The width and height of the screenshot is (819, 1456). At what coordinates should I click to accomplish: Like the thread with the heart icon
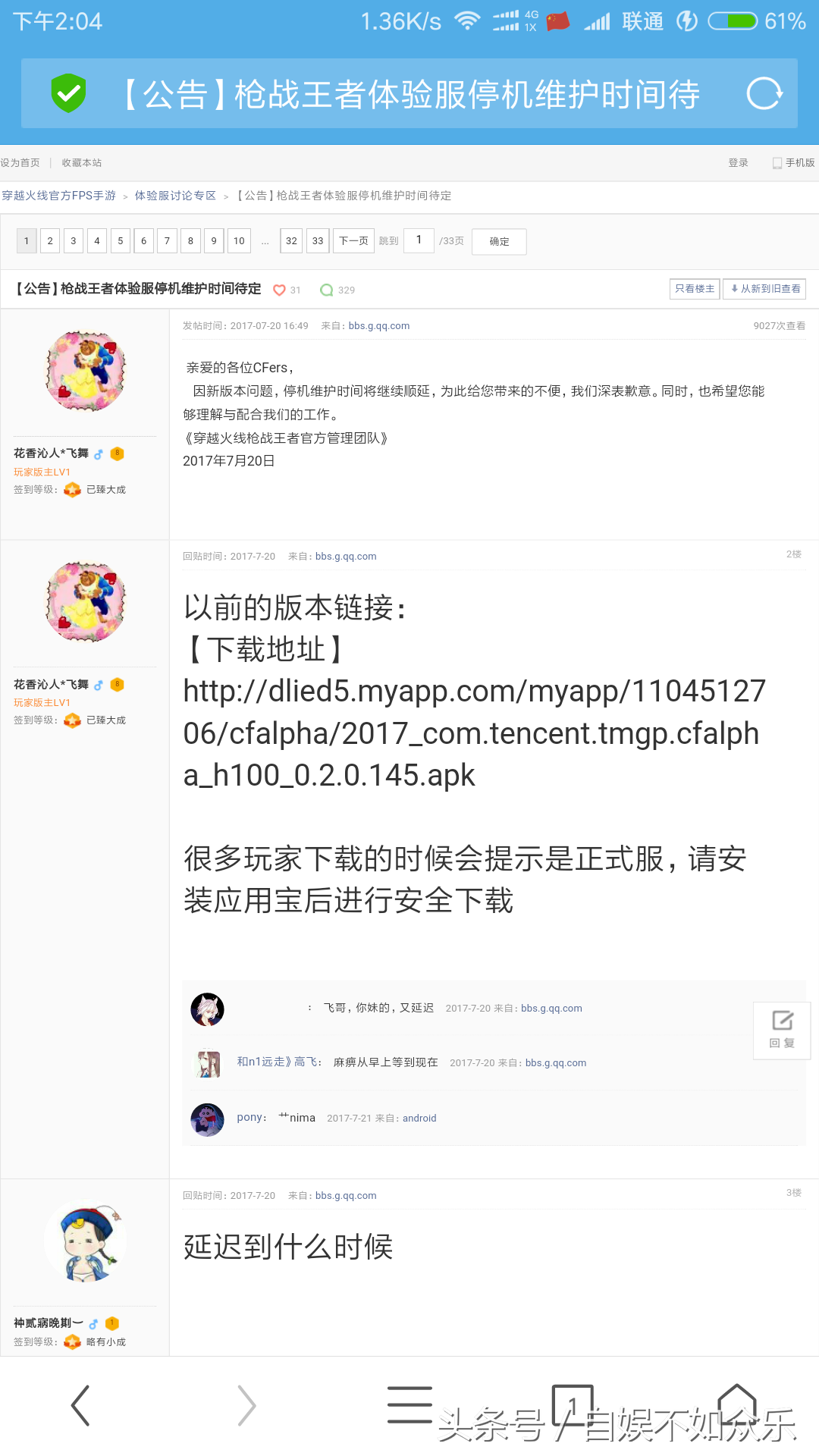(x=279, y=290)
